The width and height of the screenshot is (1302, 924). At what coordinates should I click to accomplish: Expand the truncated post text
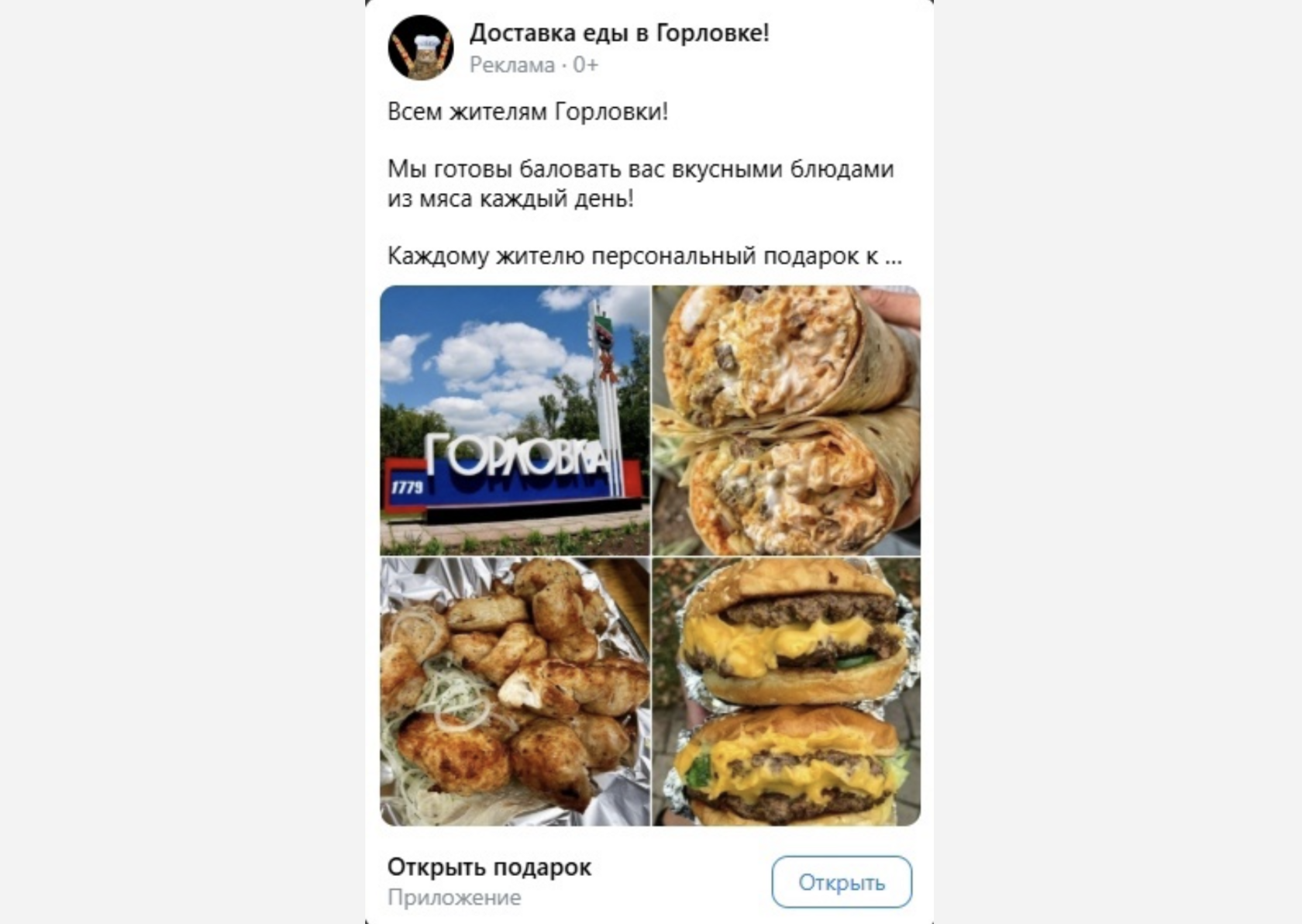tap(893, 257)
